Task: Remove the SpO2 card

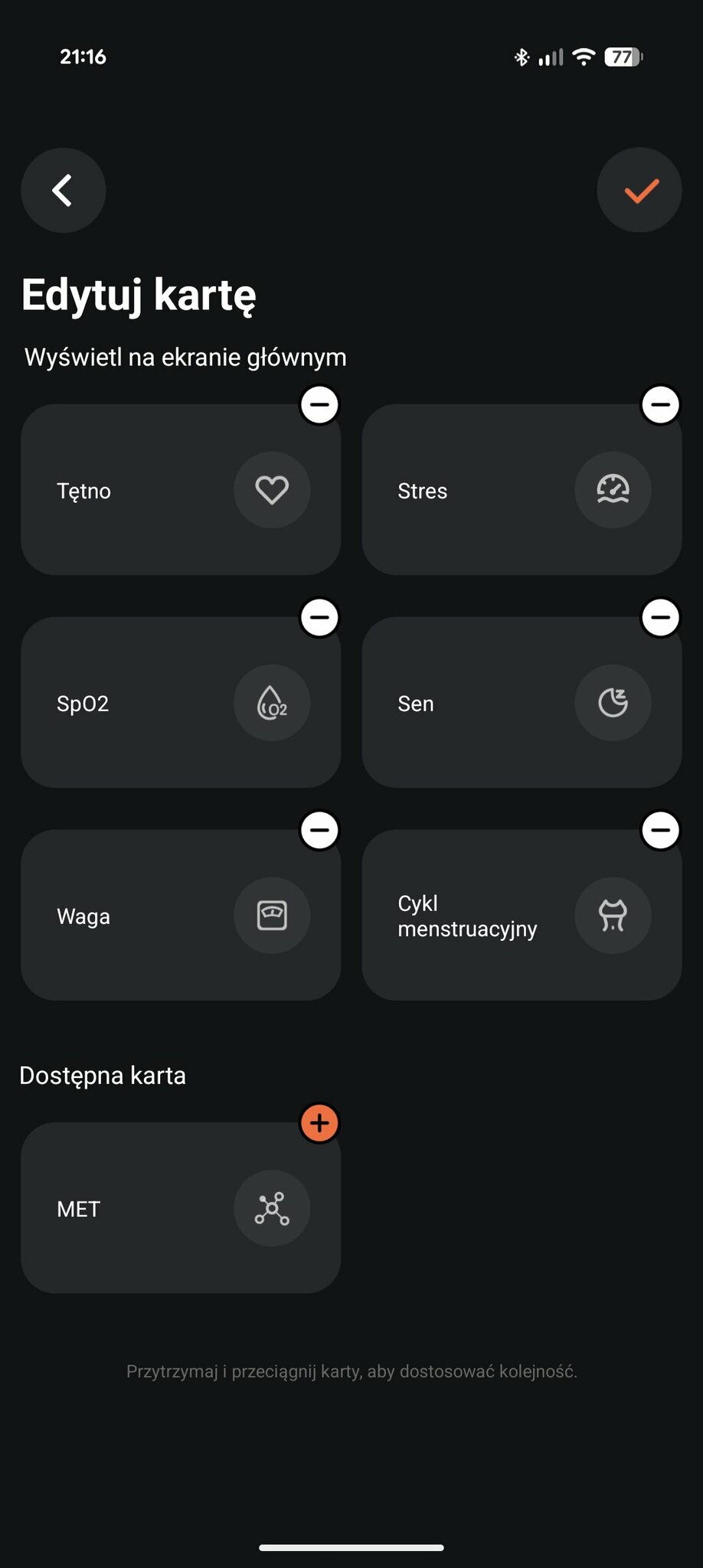Action: 319,617
